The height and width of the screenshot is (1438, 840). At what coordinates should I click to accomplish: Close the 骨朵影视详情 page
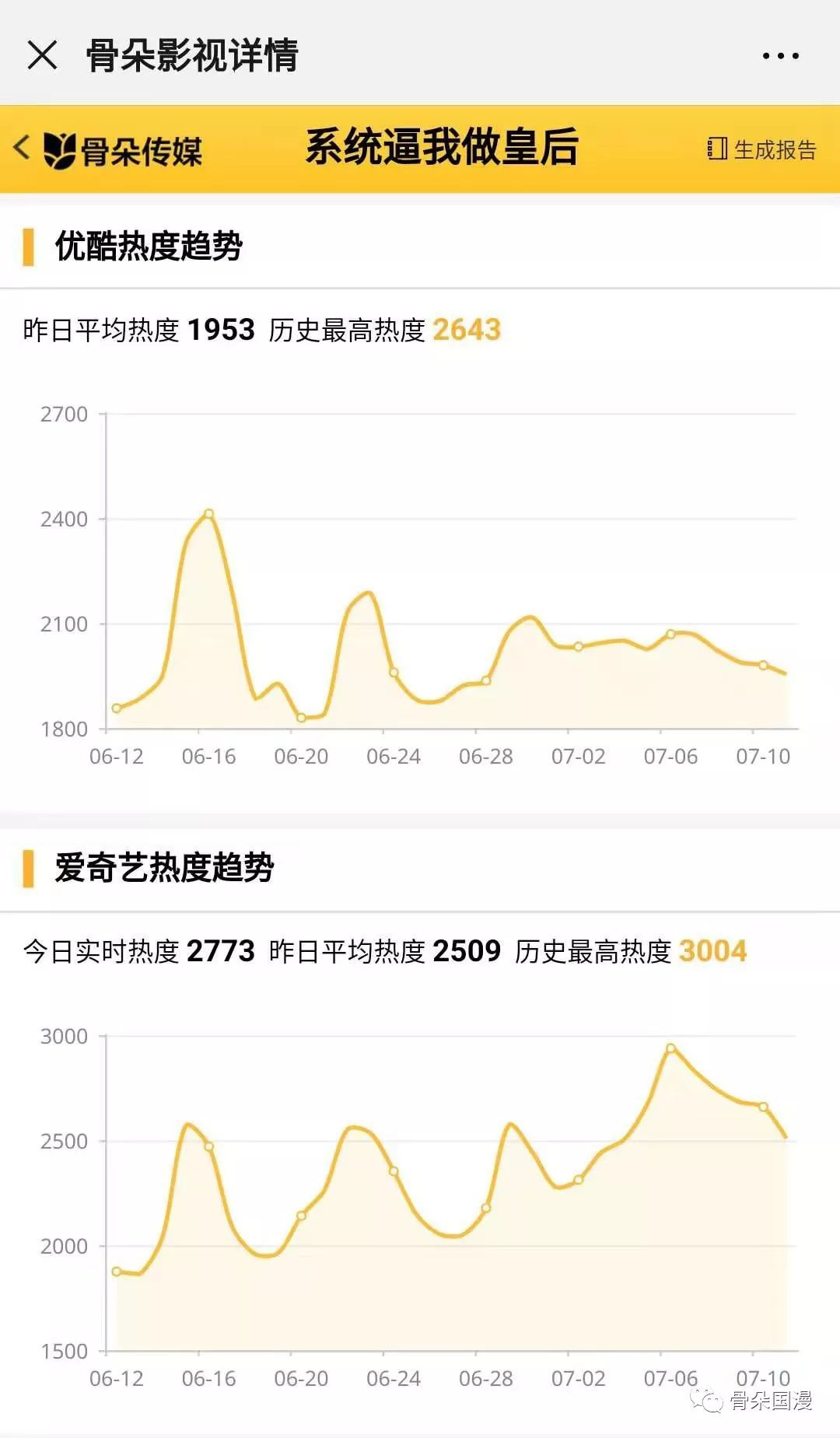pos(42,55)
